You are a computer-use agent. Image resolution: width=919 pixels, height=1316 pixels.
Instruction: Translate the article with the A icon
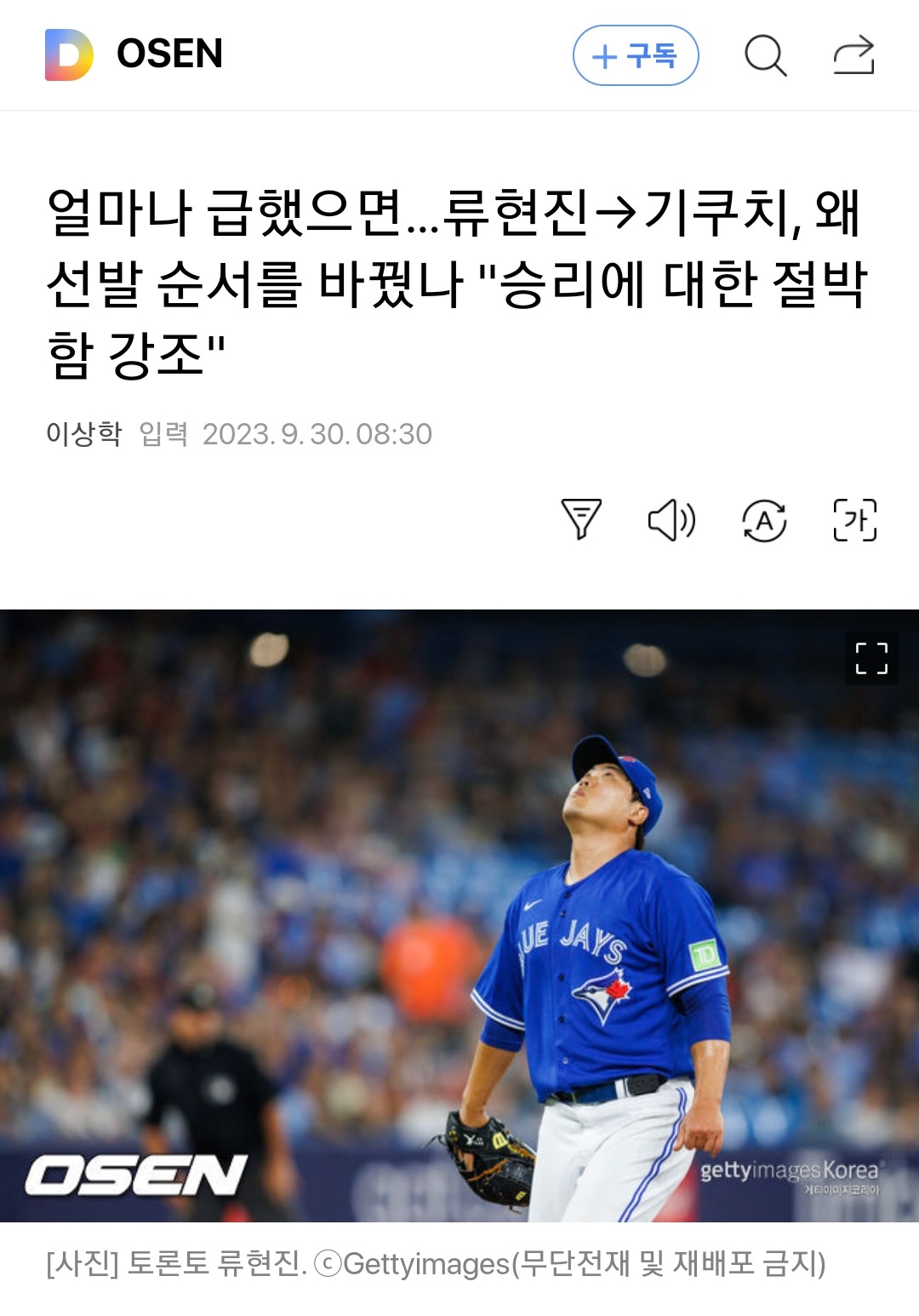764,520
